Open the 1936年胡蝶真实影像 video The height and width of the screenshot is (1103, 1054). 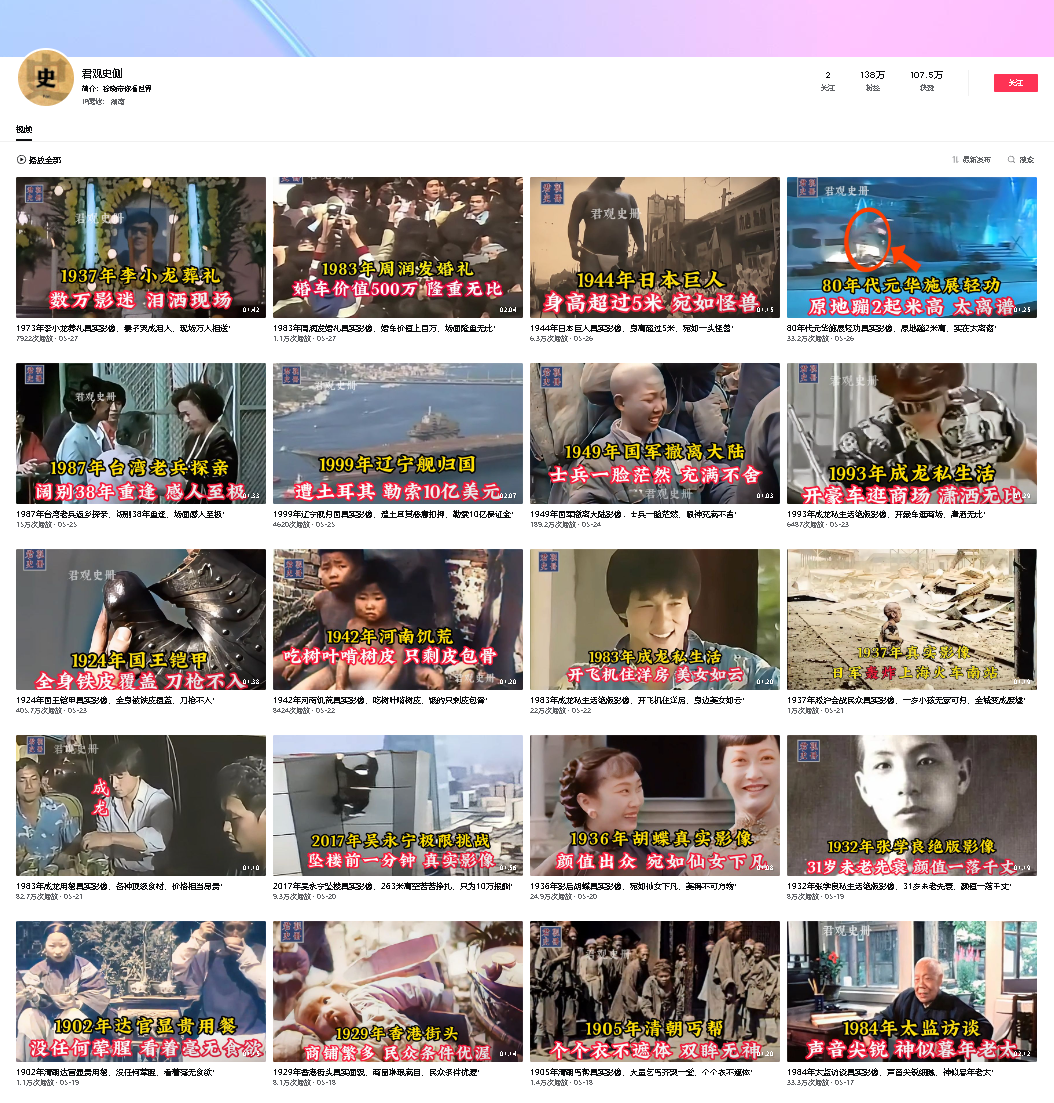point(655,805)
